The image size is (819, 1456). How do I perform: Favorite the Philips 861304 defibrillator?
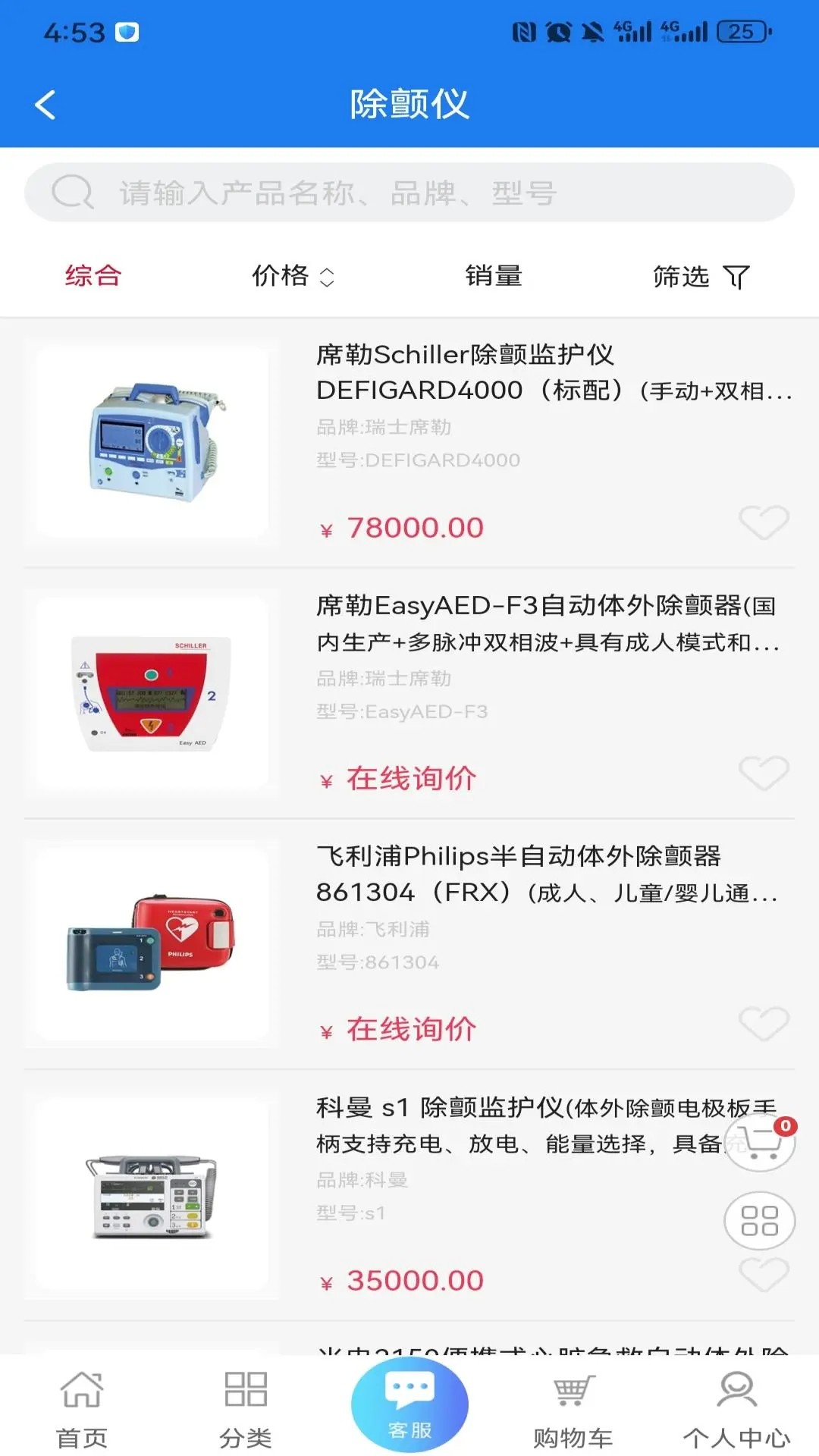[763, 1022]
